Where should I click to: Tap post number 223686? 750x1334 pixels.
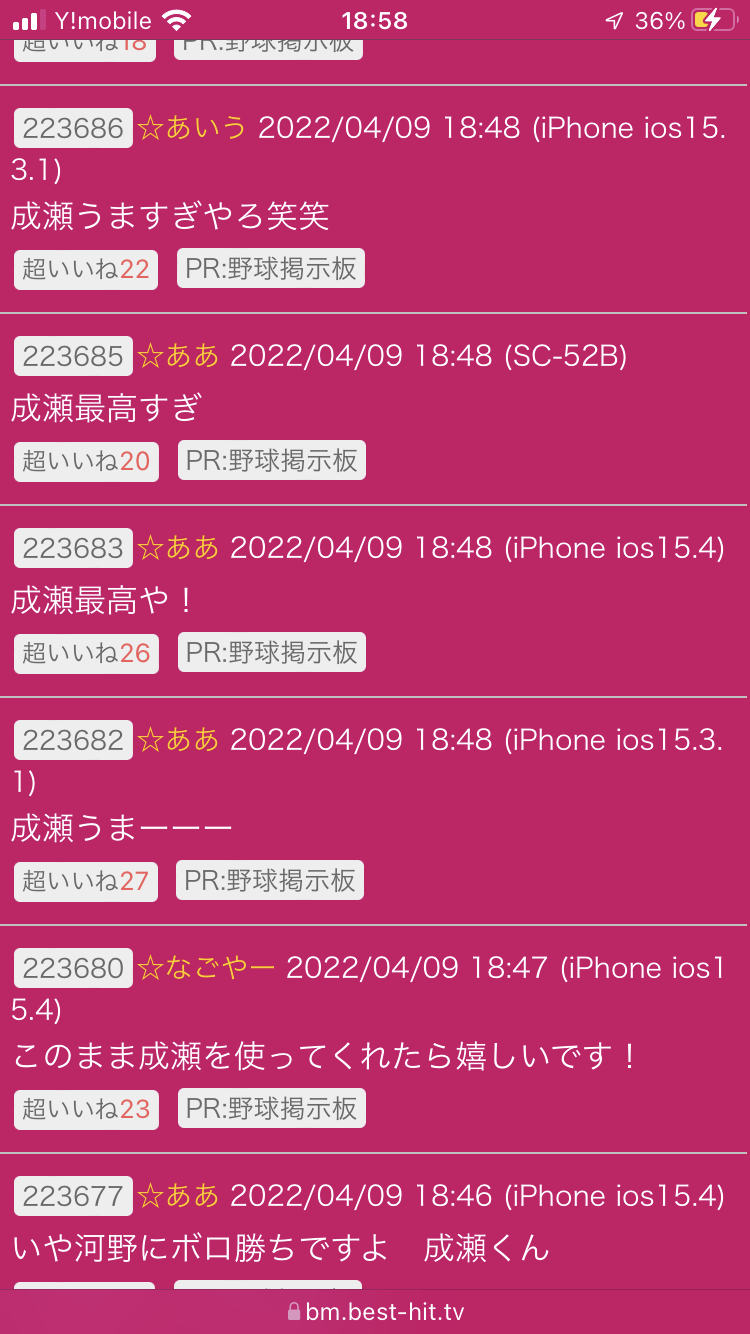[x=73, y=128]
